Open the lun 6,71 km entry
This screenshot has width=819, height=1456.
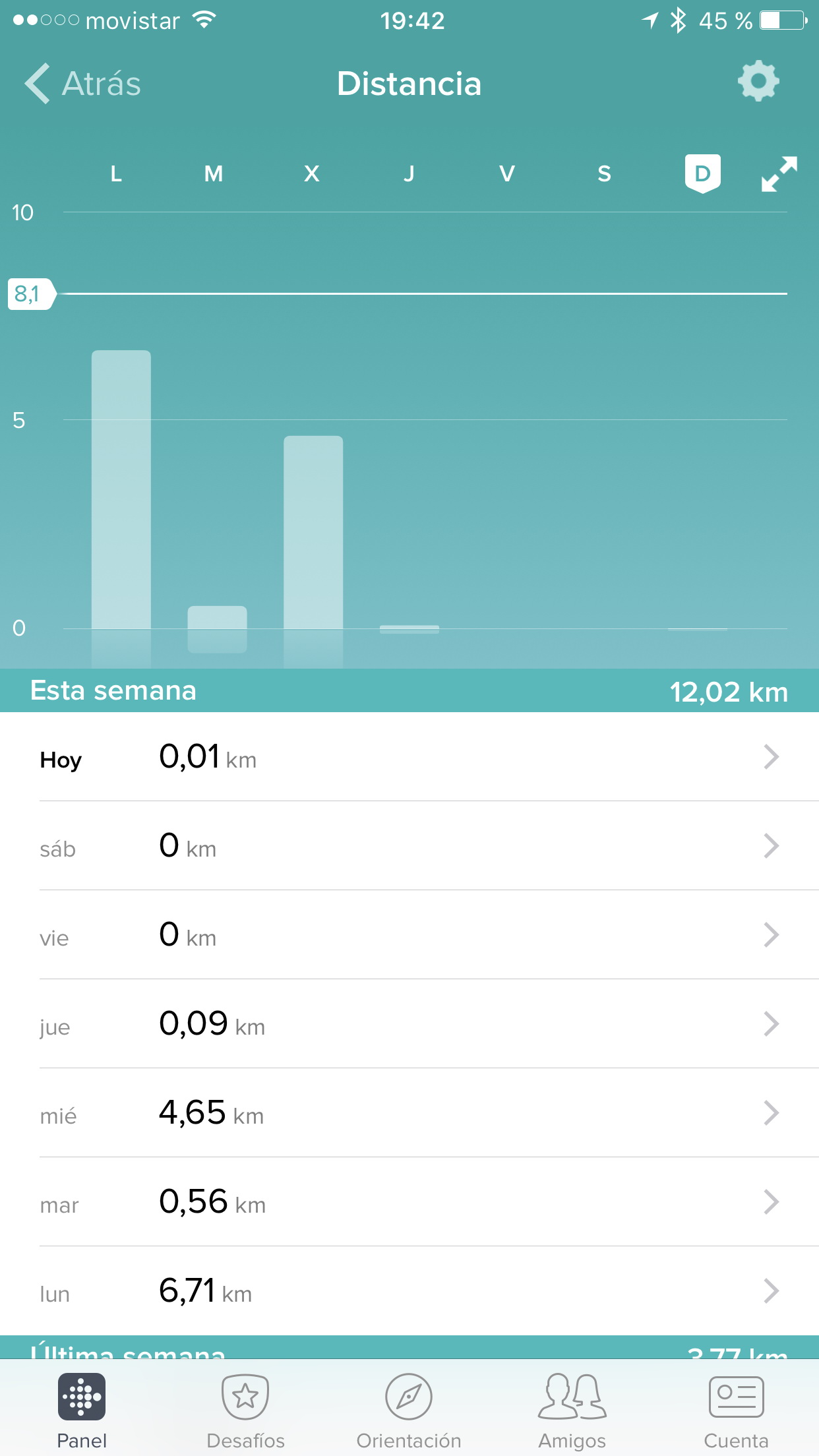(409, 1291)
